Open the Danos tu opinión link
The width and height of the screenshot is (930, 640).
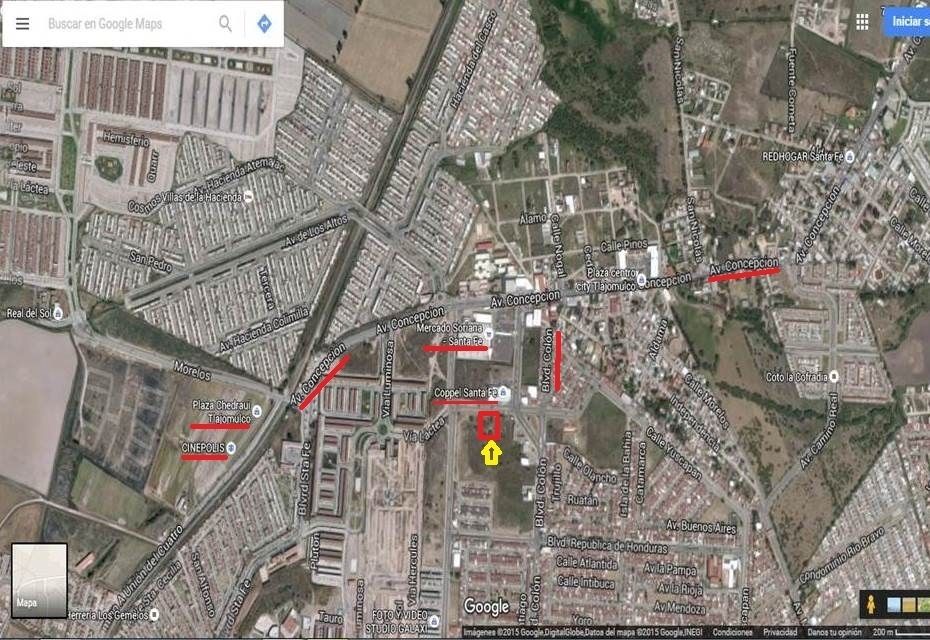(x=833, y=633)
